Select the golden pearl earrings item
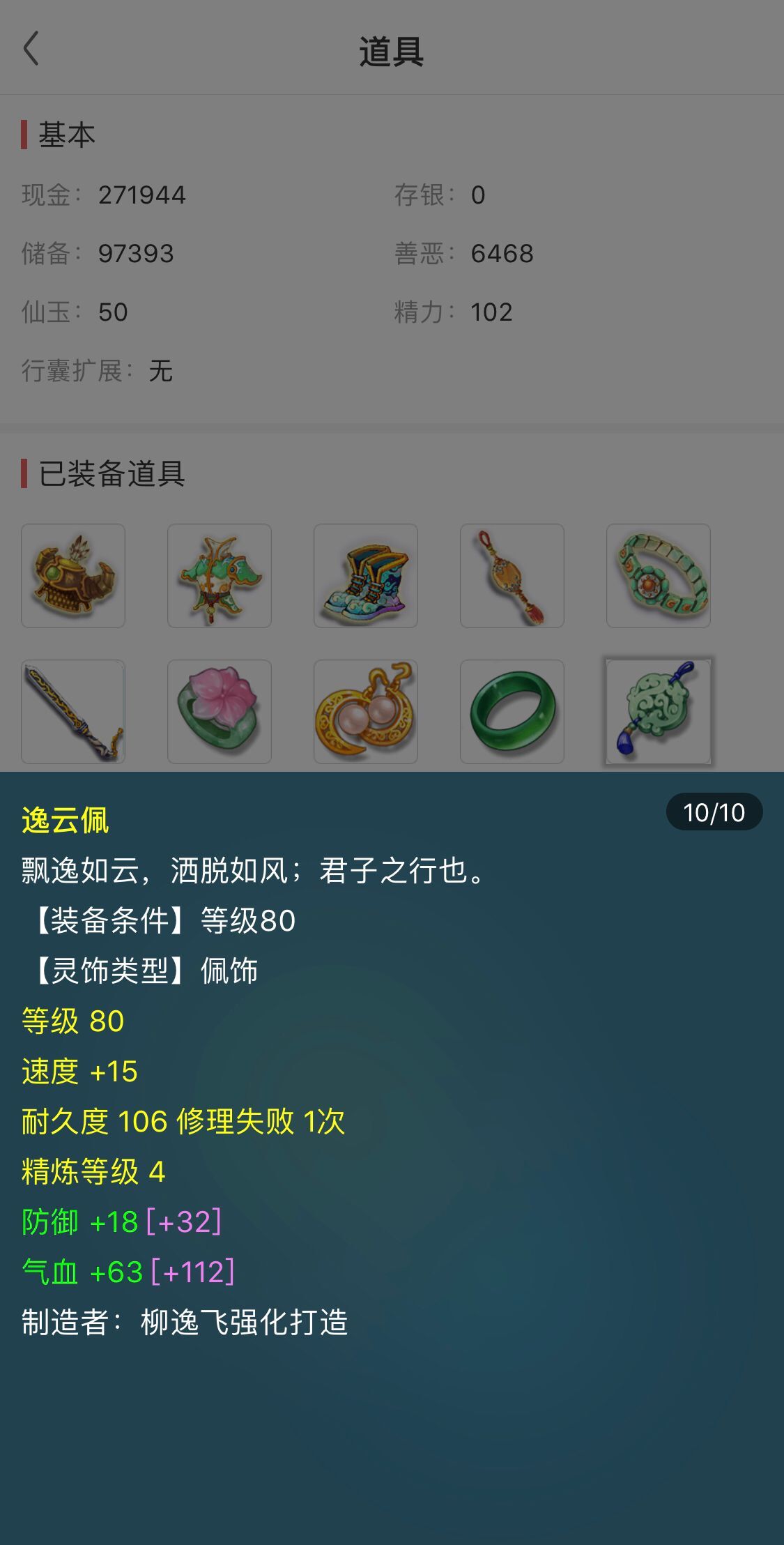The image size is (784, 1545). coord(366,712)
